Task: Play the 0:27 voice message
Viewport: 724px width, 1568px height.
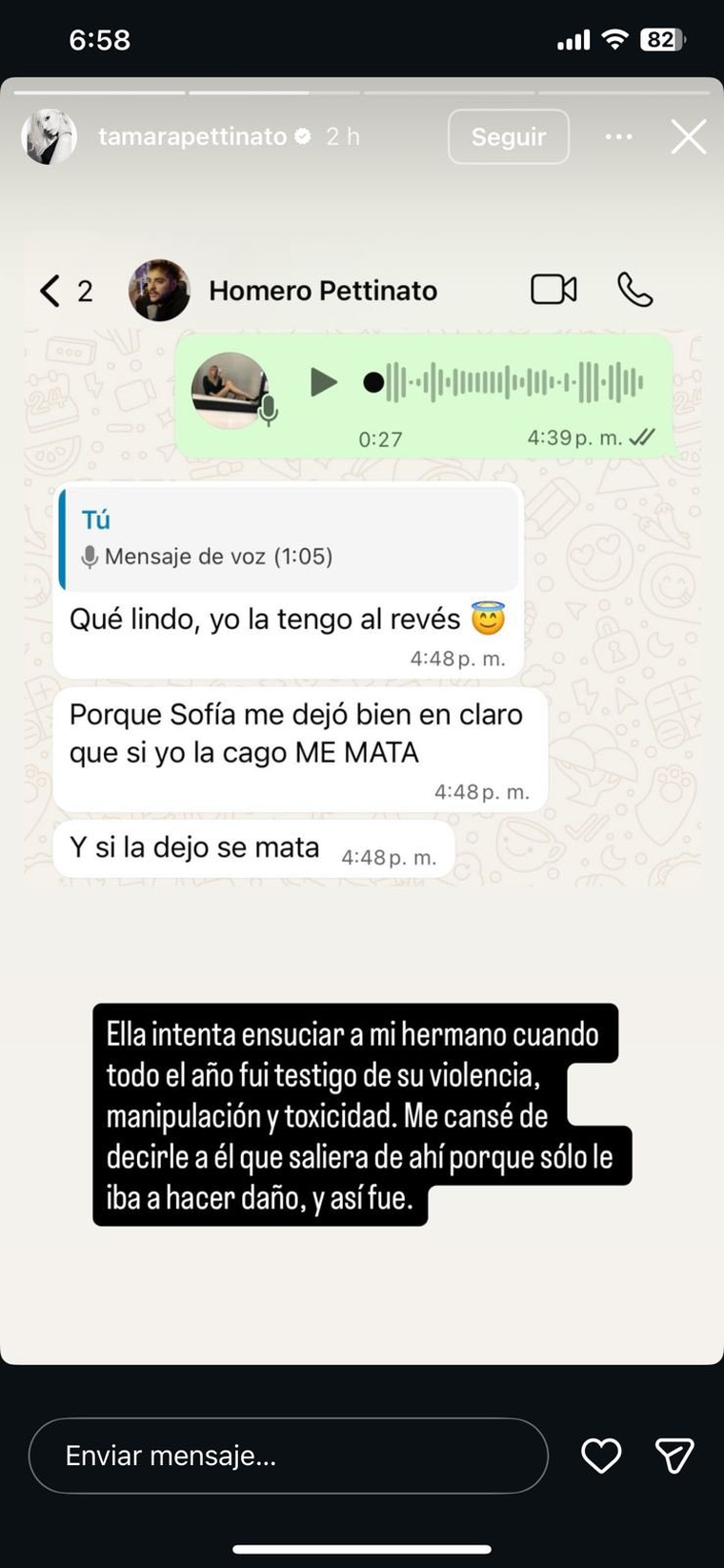Action: click(x=324, y=381)
